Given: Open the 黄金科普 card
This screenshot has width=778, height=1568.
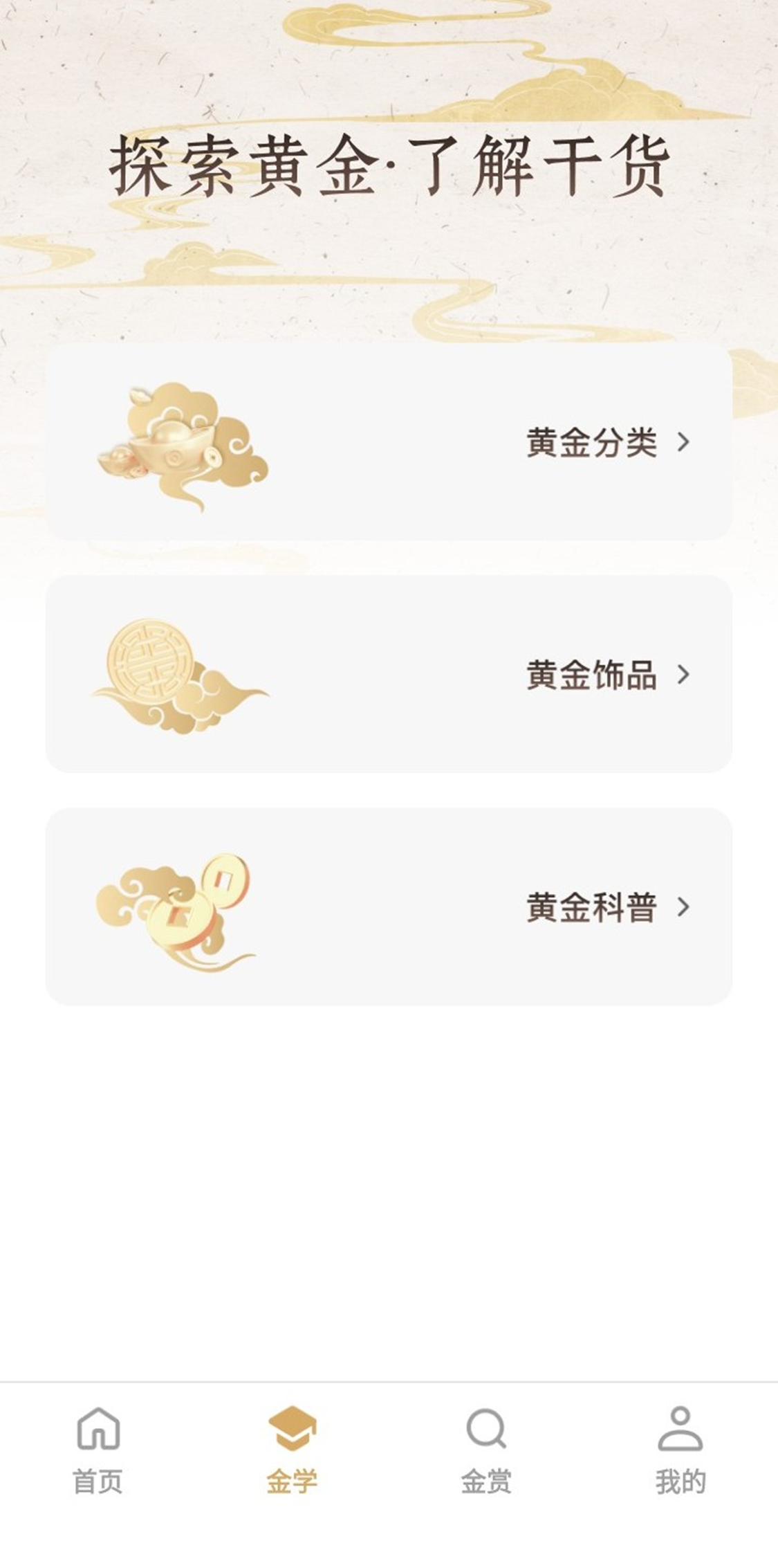Looking at the screenshot, I should pos(389,906).
